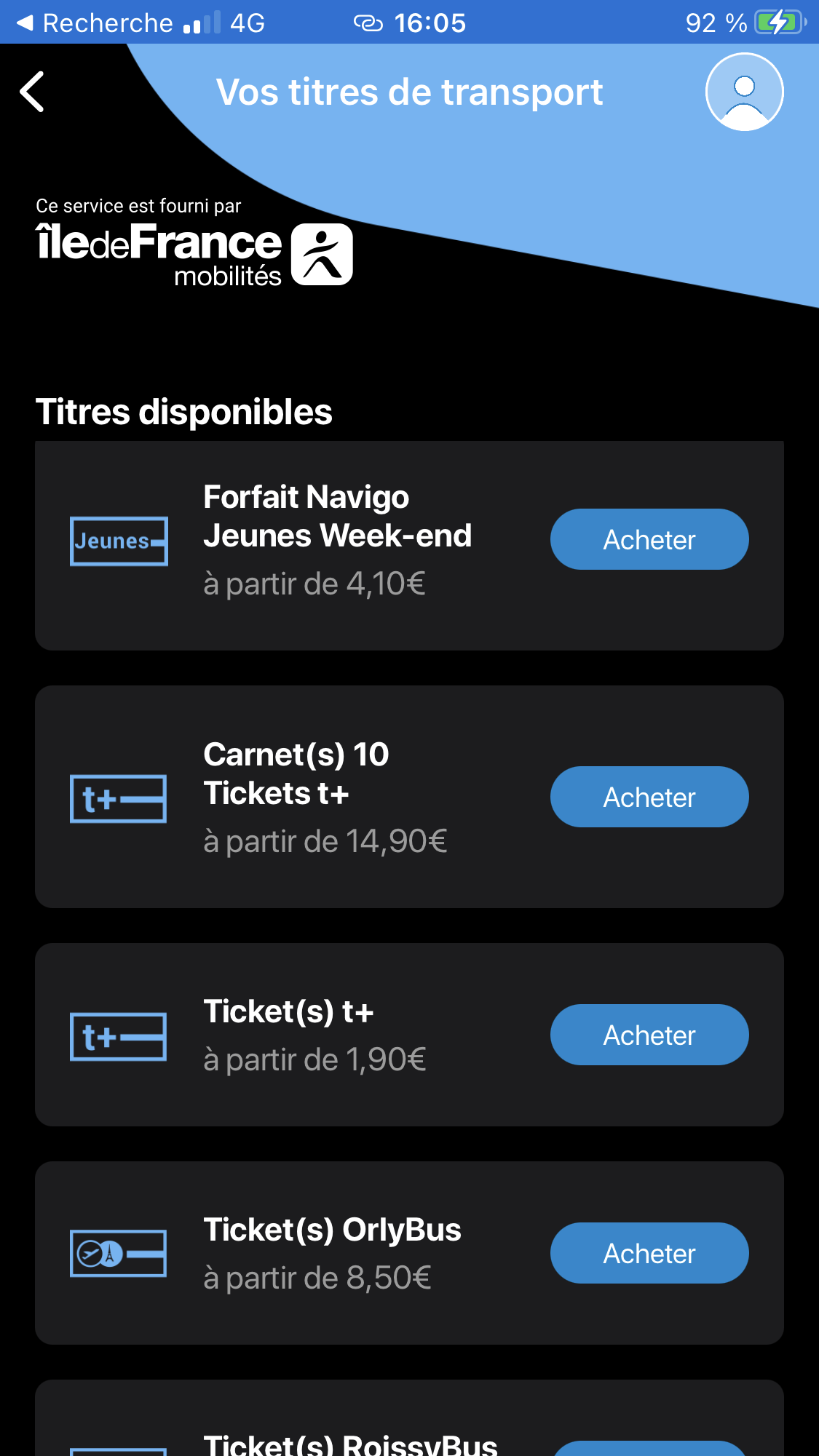Tap Acheter next to Ticket(s) OrlyBus
Viewport: 819px width, 1456px height.
tap(649, 1253)
